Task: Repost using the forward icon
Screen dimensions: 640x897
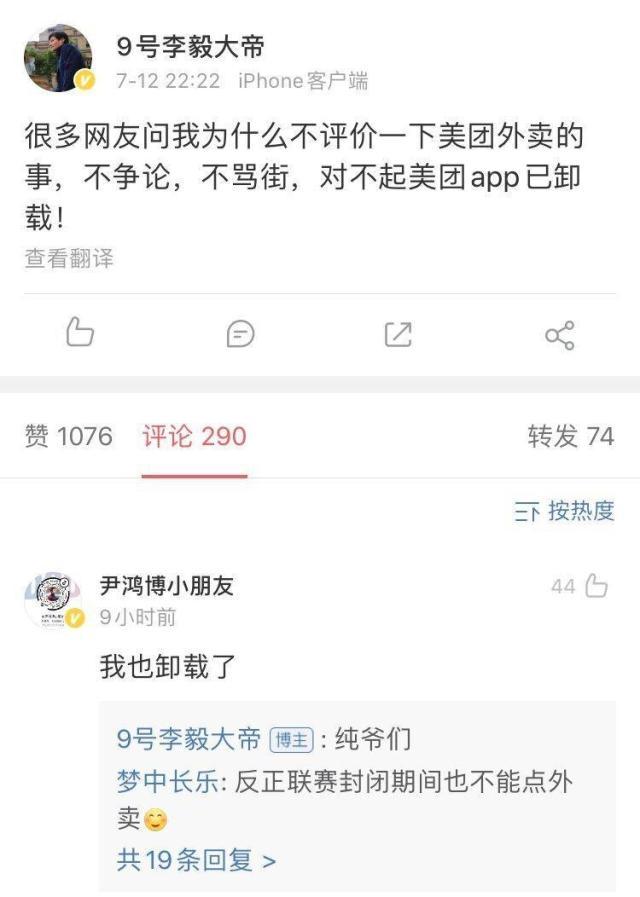Action: pyautogui.click(x=398, y=334)
